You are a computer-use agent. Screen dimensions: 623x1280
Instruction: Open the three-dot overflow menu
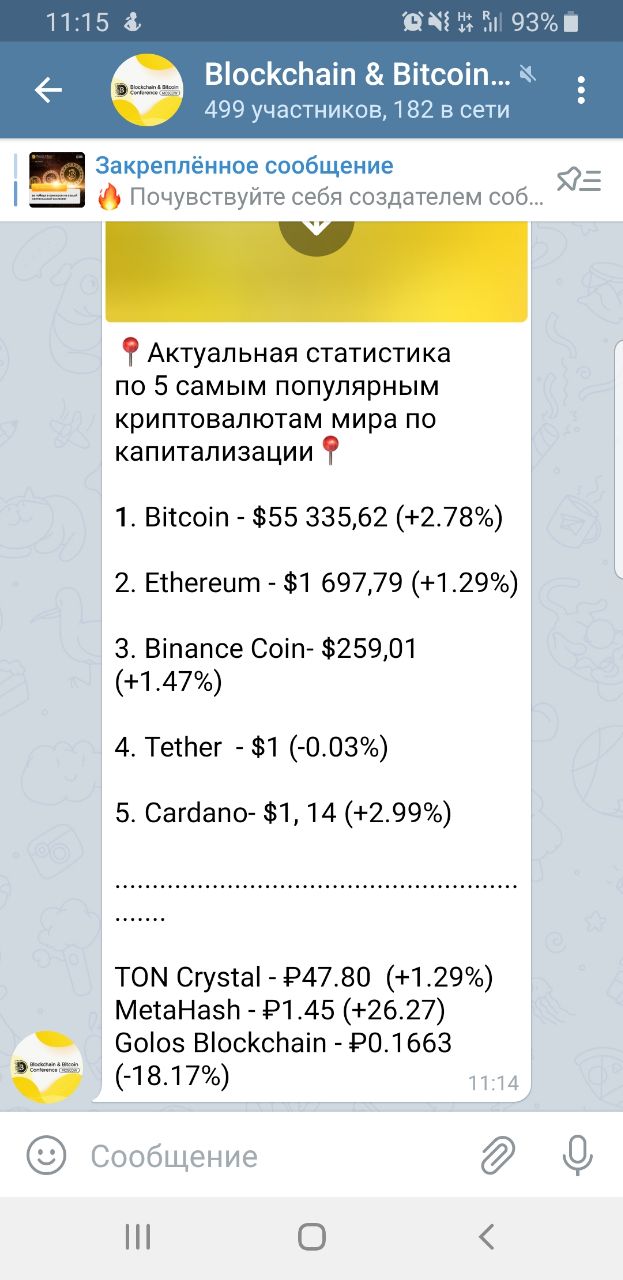(581, 90)
